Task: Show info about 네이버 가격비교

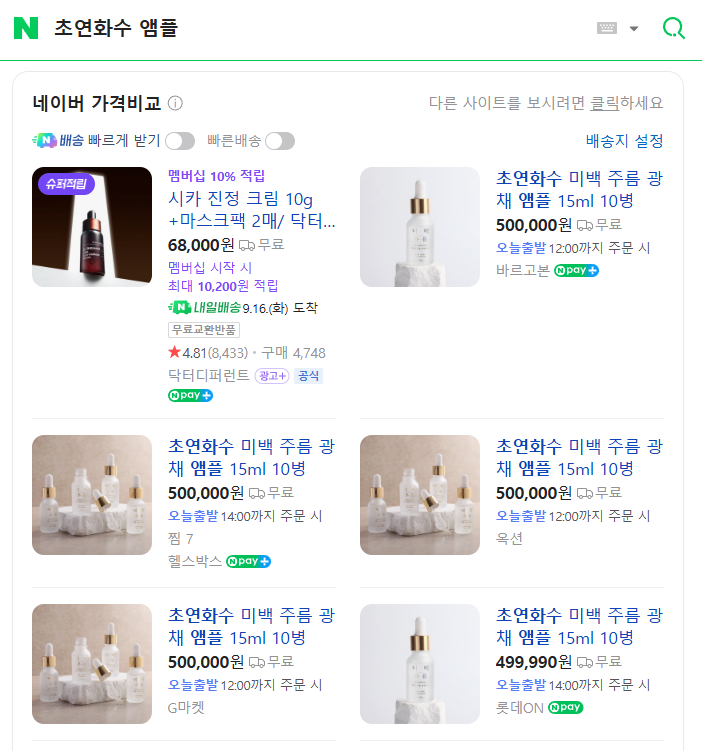Action: coord(176,103)
